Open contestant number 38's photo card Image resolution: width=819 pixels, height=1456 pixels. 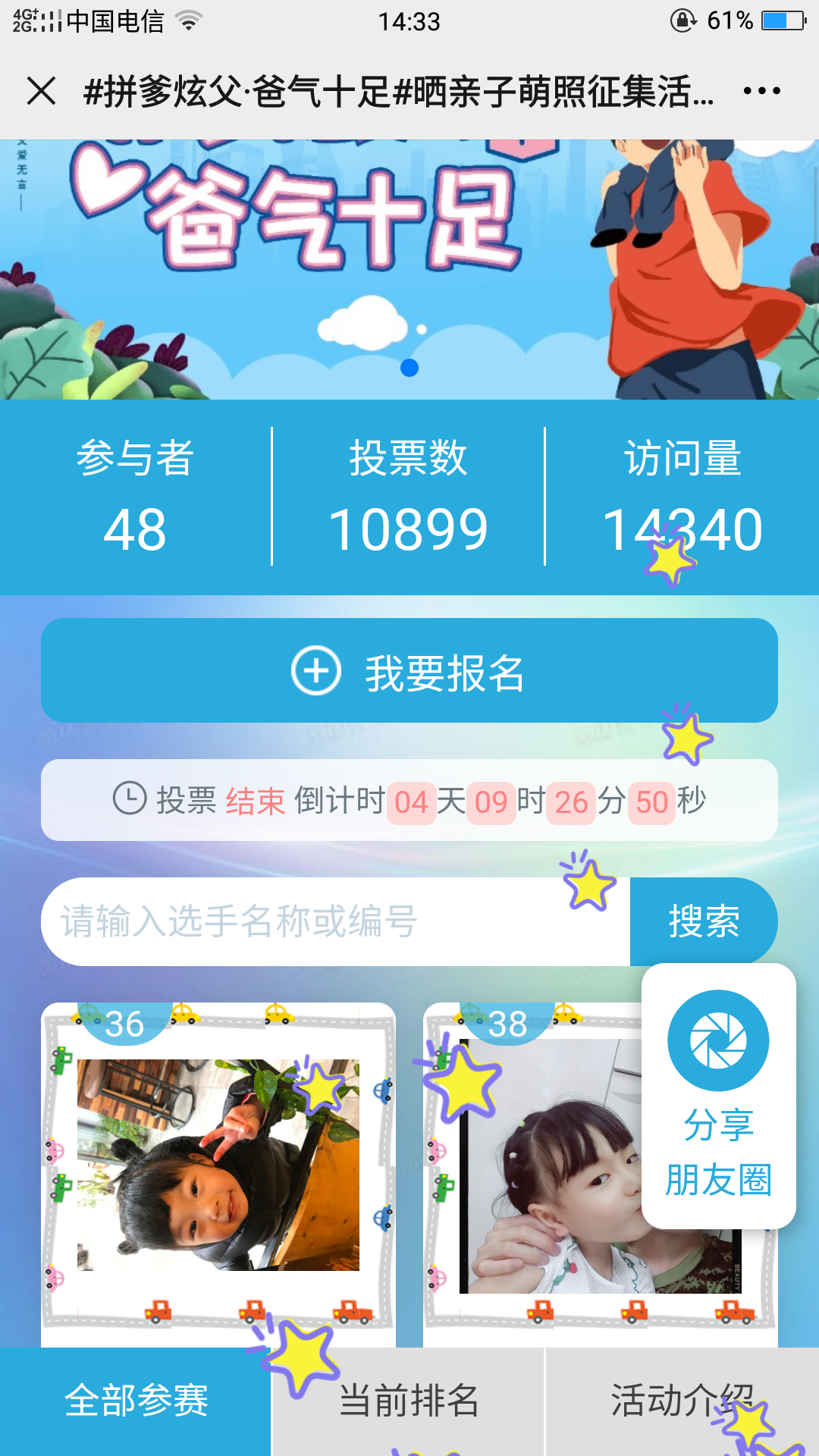click(x=531, y=1174)
